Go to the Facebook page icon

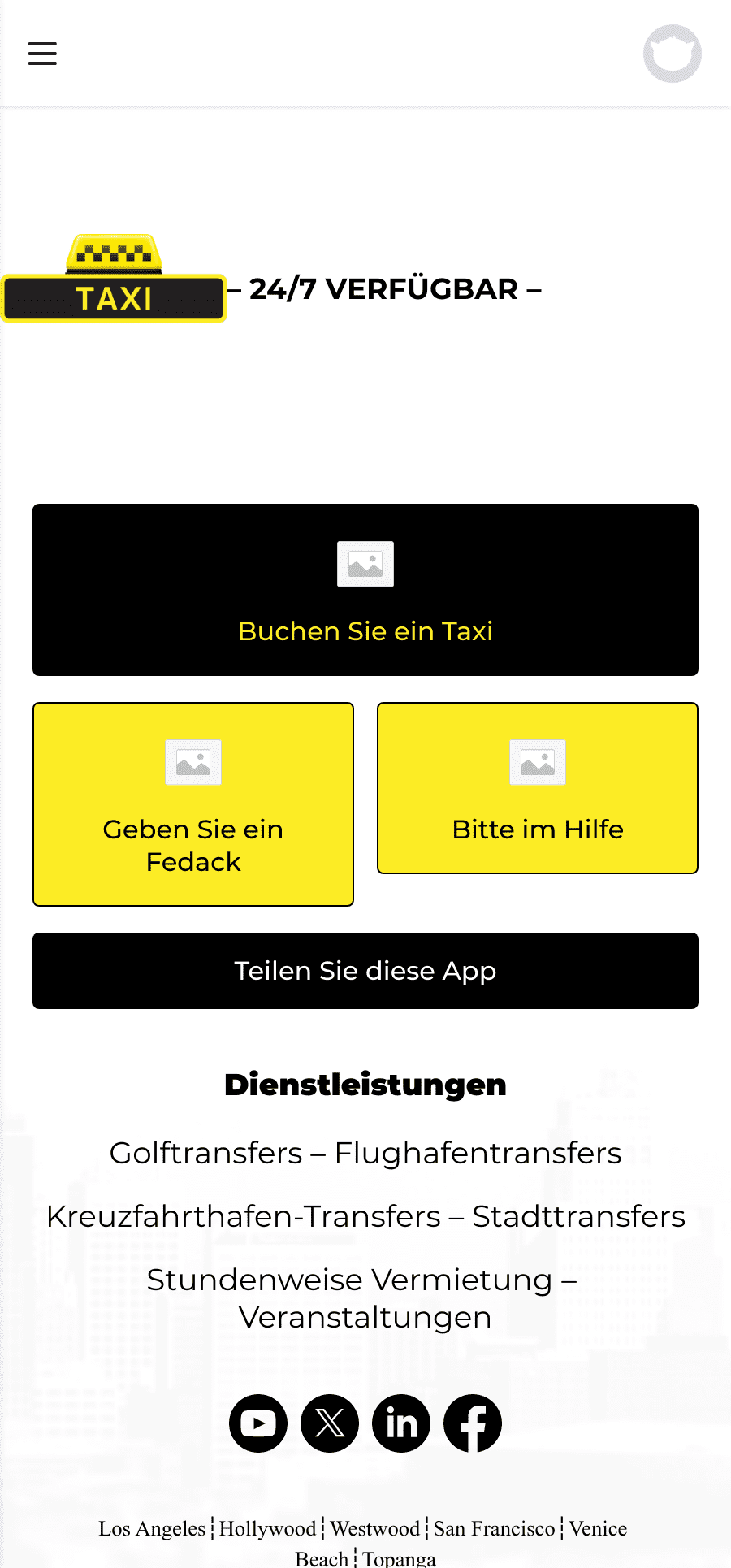pyautogui.click(x=473, y=1423)
